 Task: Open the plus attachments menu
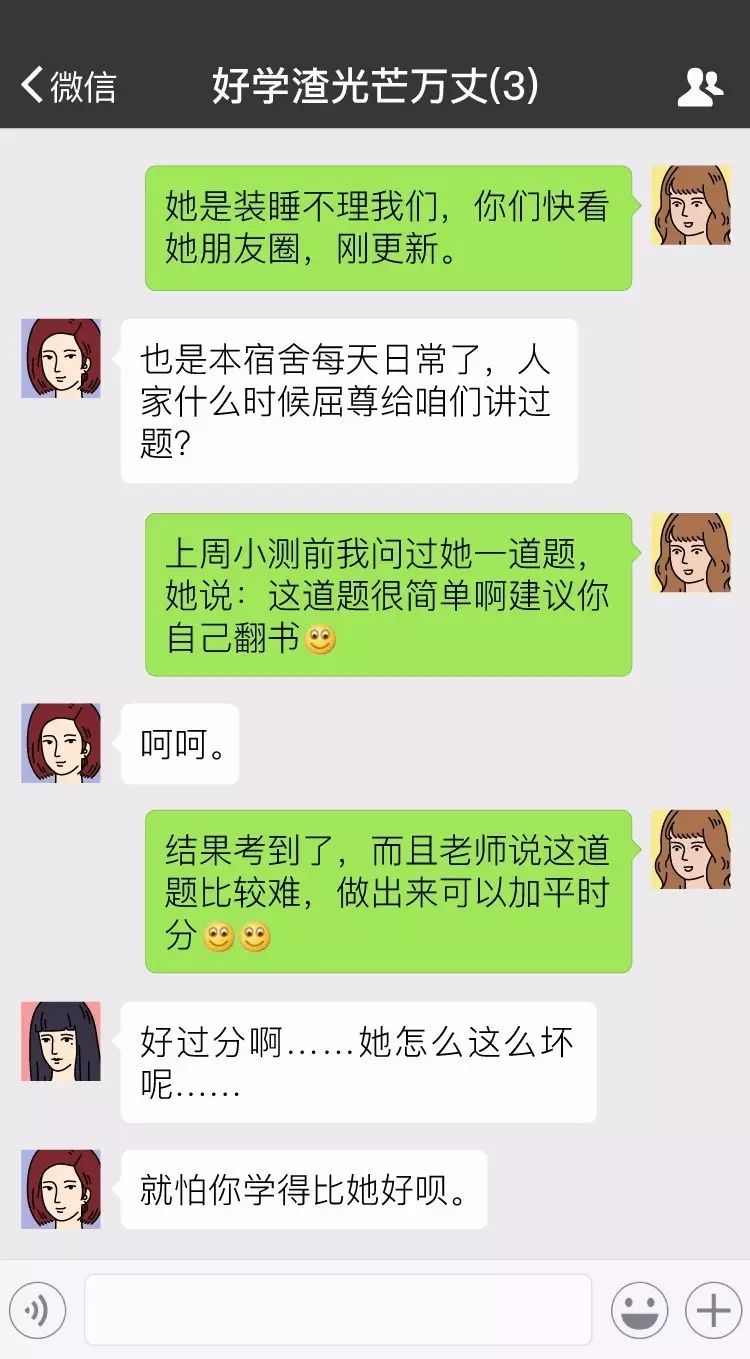pyautogui.click(x=713, y=1310)
